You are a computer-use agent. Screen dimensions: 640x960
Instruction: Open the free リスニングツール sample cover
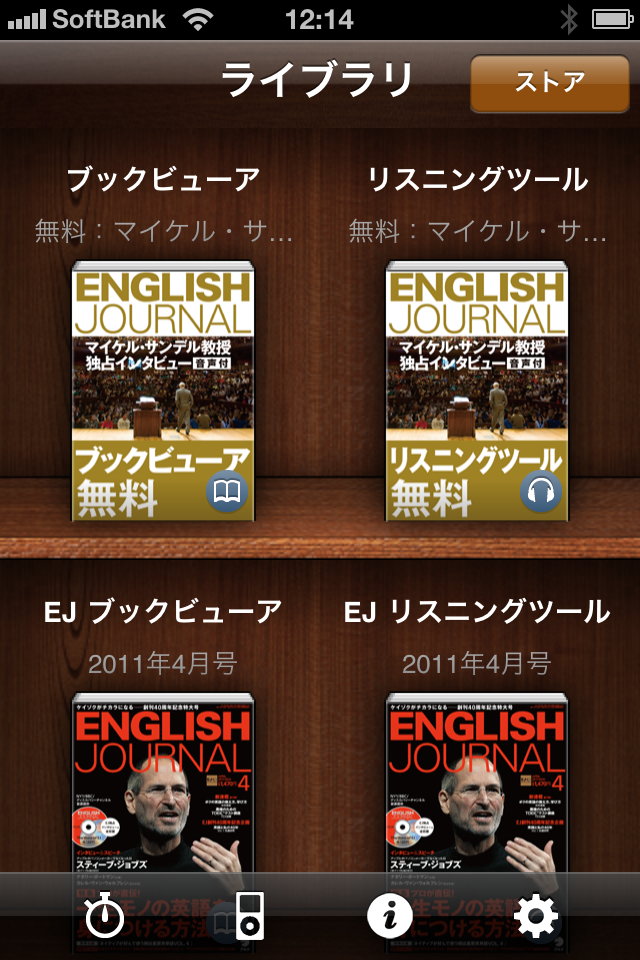(477, 392)
